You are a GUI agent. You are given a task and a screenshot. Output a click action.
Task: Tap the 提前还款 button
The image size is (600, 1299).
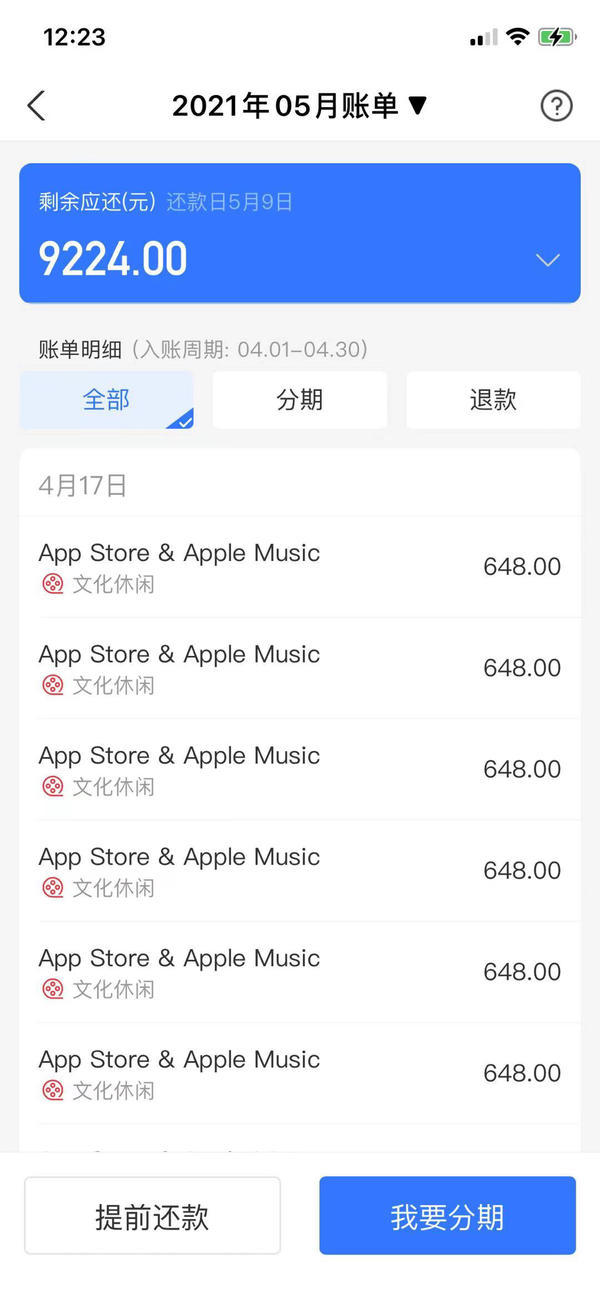tap(152, 1216)
